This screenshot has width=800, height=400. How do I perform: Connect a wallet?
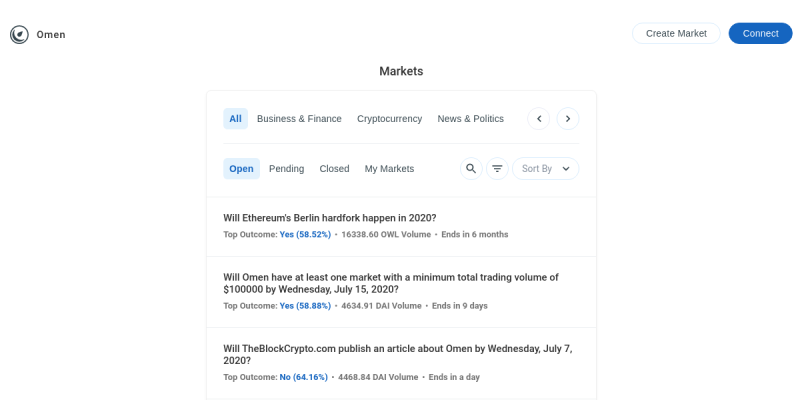tap(760, 33)
